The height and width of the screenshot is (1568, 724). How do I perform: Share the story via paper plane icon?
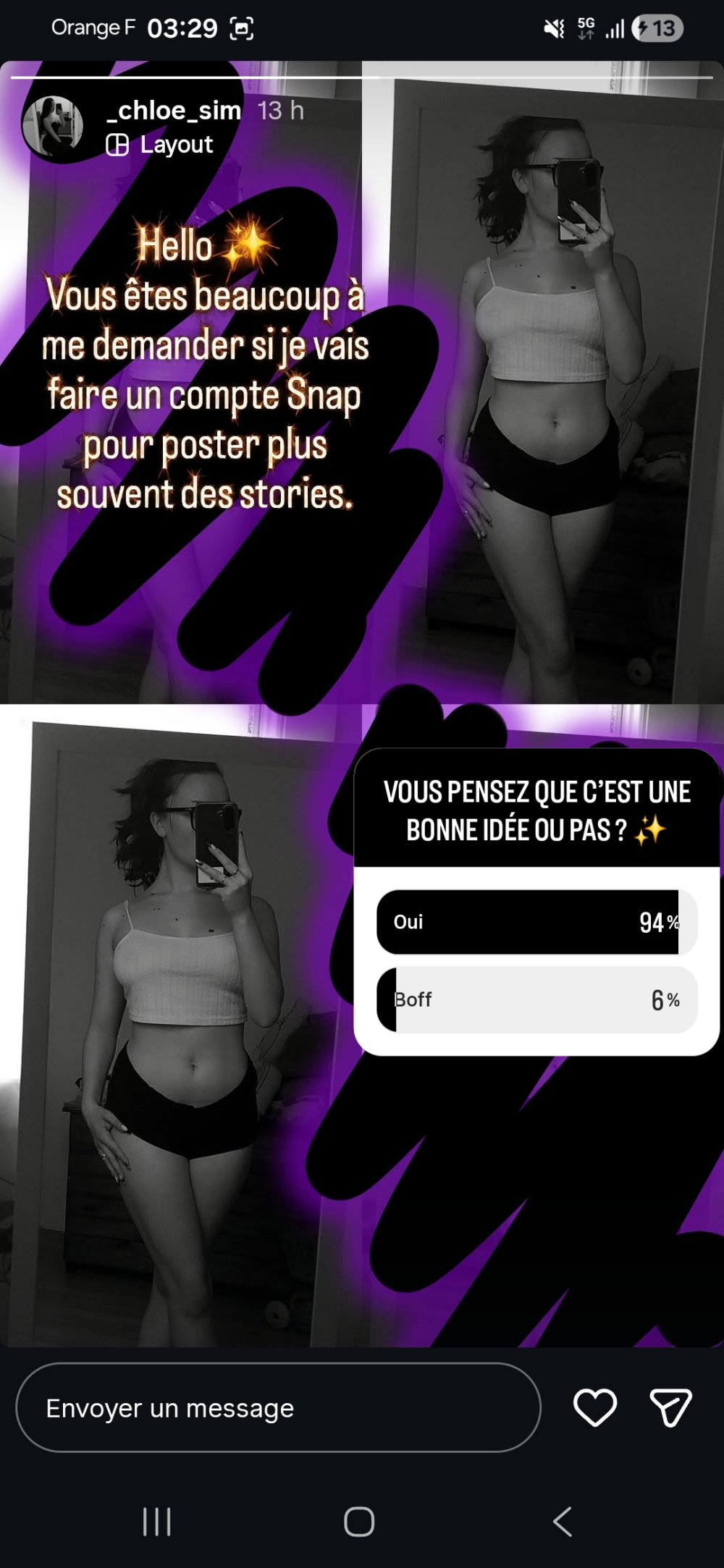click(670, 1407)
